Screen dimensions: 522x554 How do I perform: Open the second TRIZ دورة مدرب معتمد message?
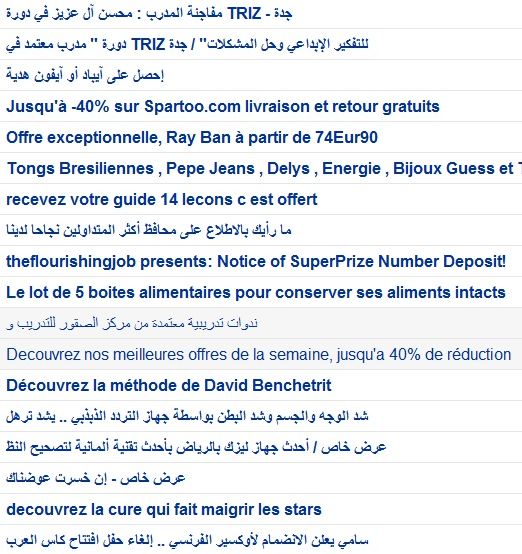tap(187, 45)
